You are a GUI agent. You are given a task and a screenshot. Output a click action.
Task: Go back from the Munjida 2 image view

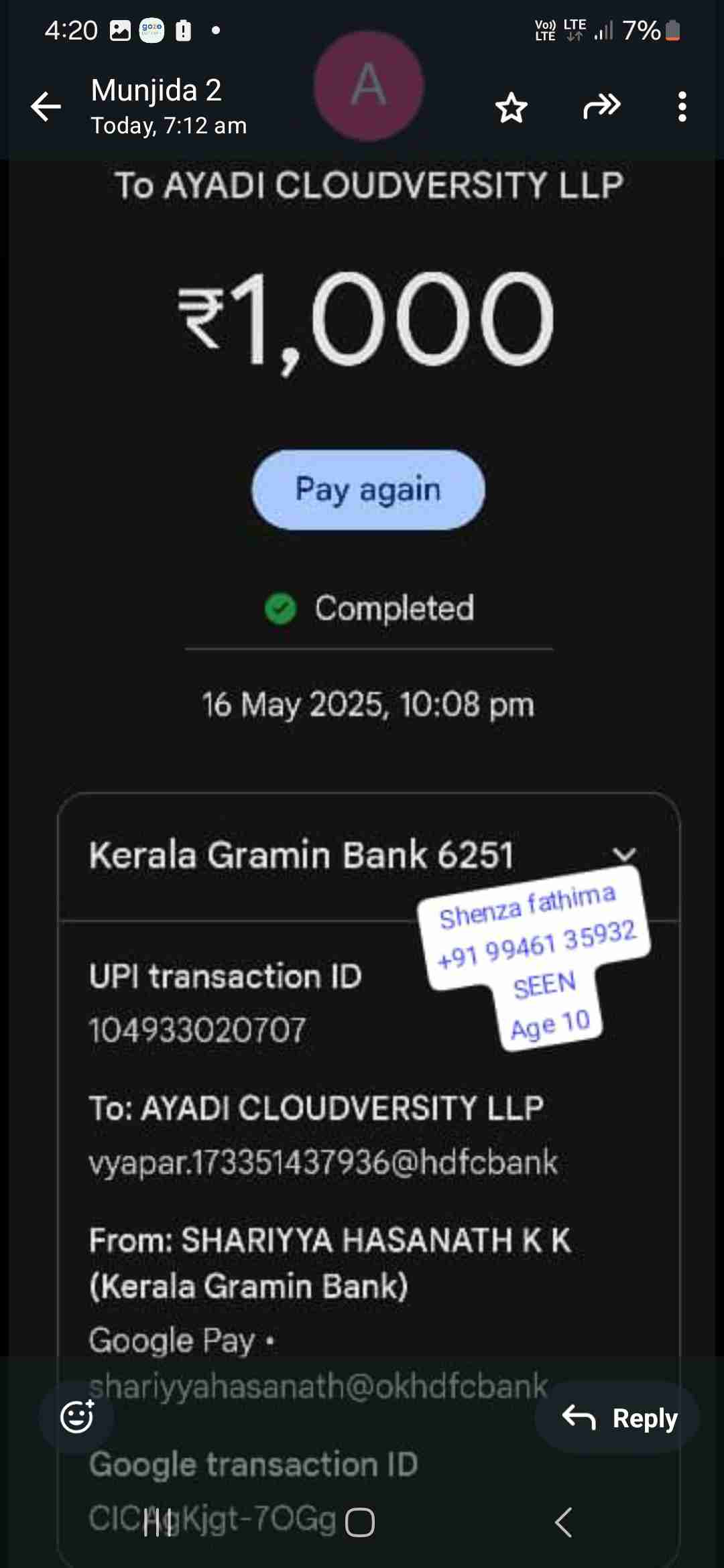pyautogui.click(x=46, y=107)
